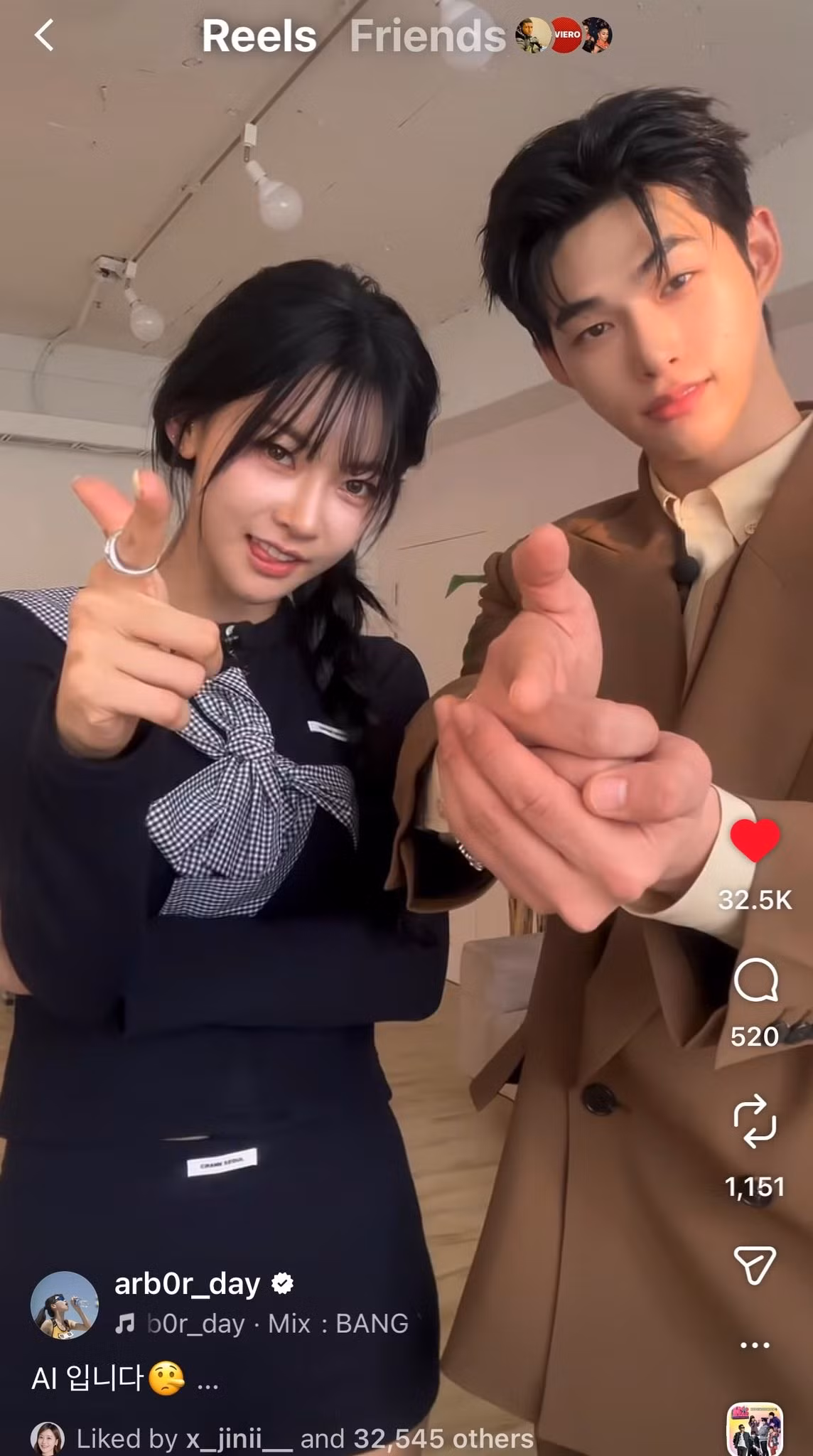Expand the caption starting with AI 입니다
This screenshot has height=1456, width=813.
click(208, 1380)
